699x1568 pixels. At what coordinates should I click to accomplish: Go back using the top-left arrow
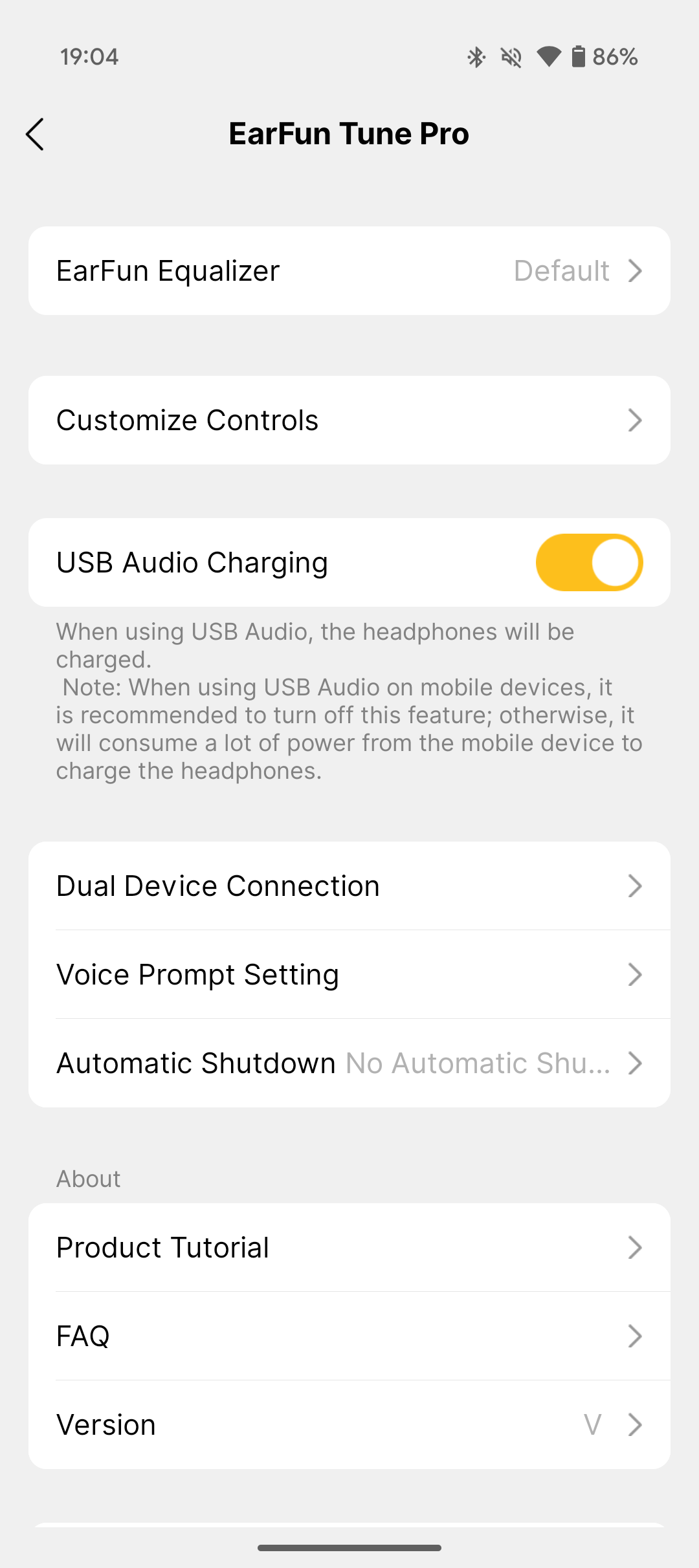[35, 134]
